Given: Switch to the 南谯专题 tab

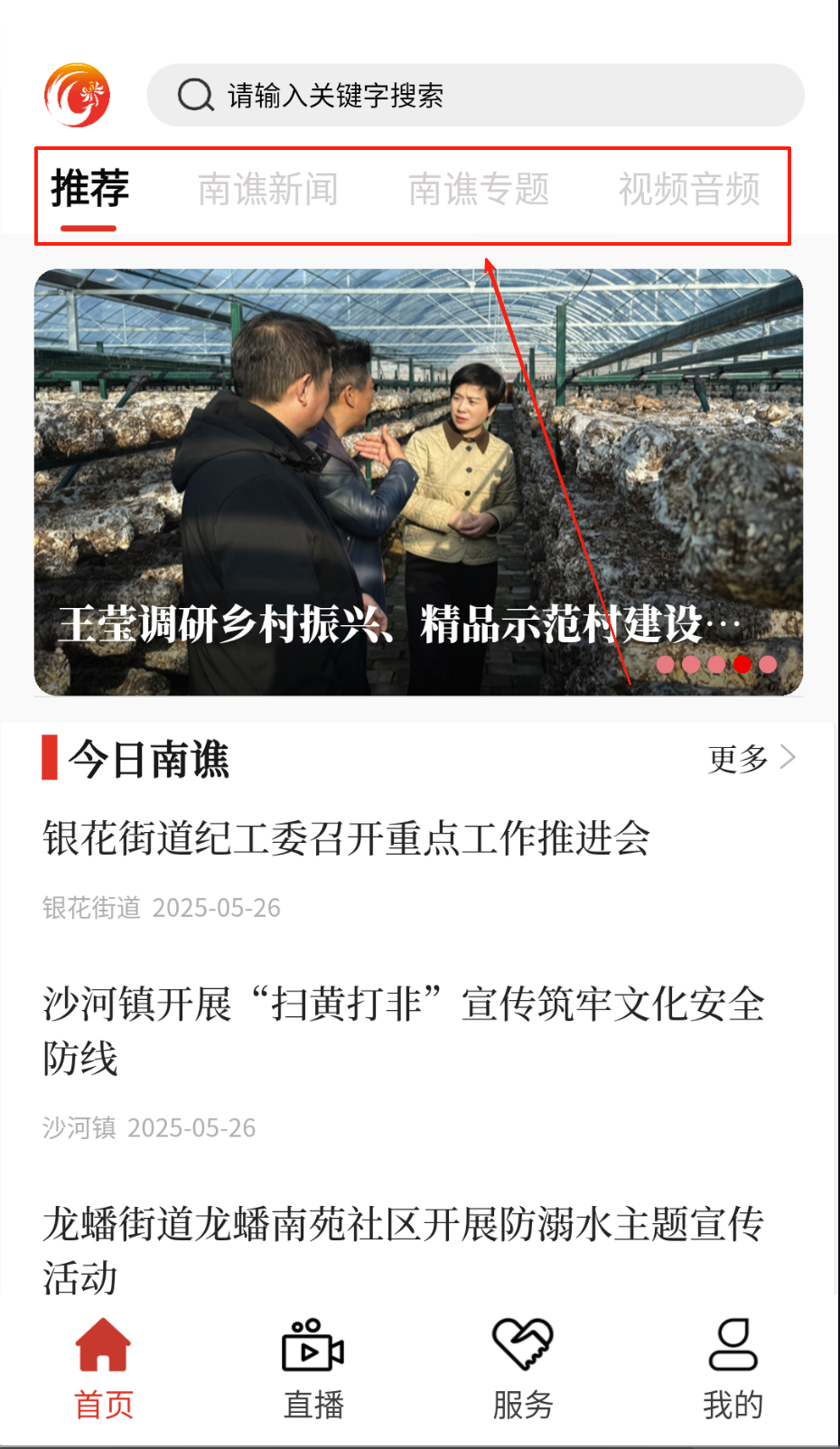Looking at the screenshot, I should (x=478, y=190).
